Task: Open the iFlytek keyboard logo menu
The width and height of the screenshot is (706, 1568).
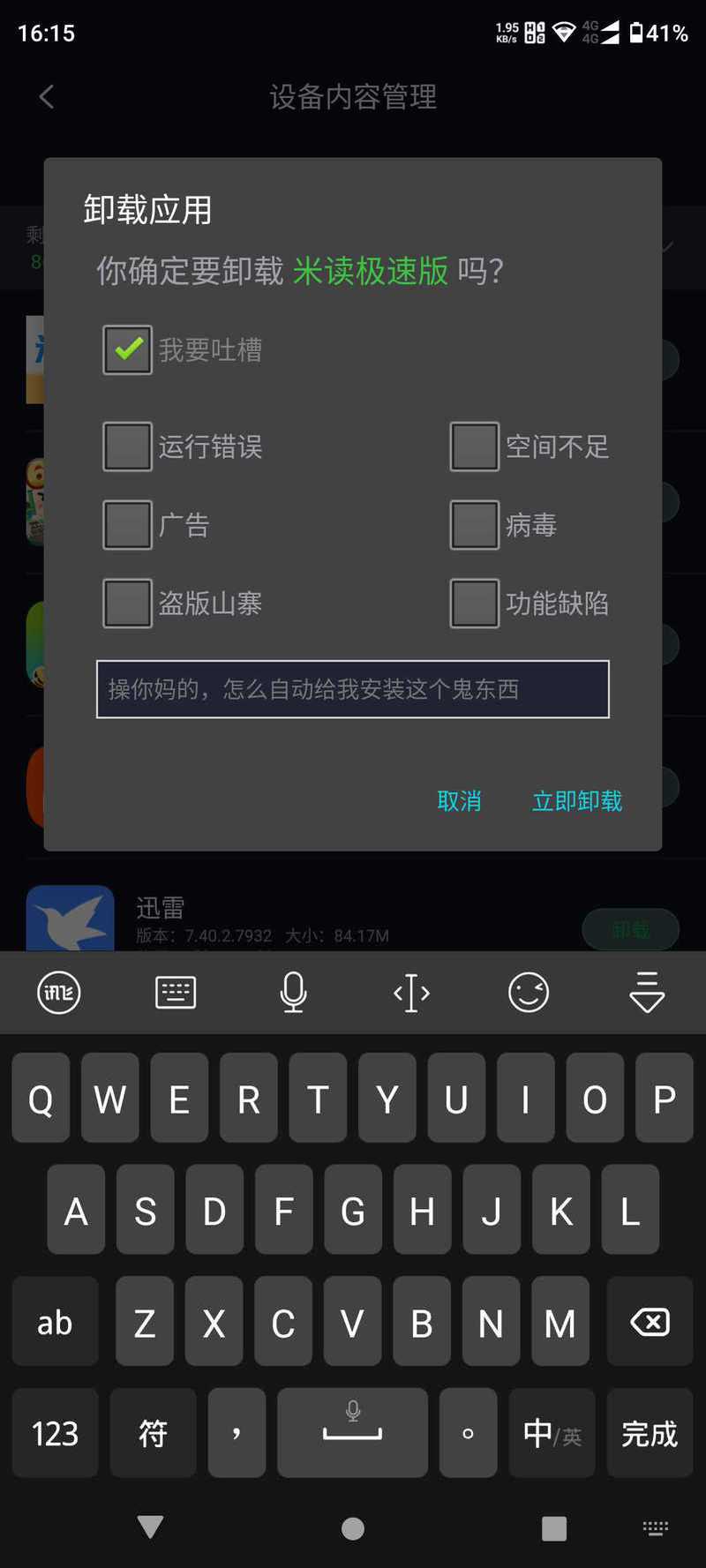Action: [x=59, y=993]
